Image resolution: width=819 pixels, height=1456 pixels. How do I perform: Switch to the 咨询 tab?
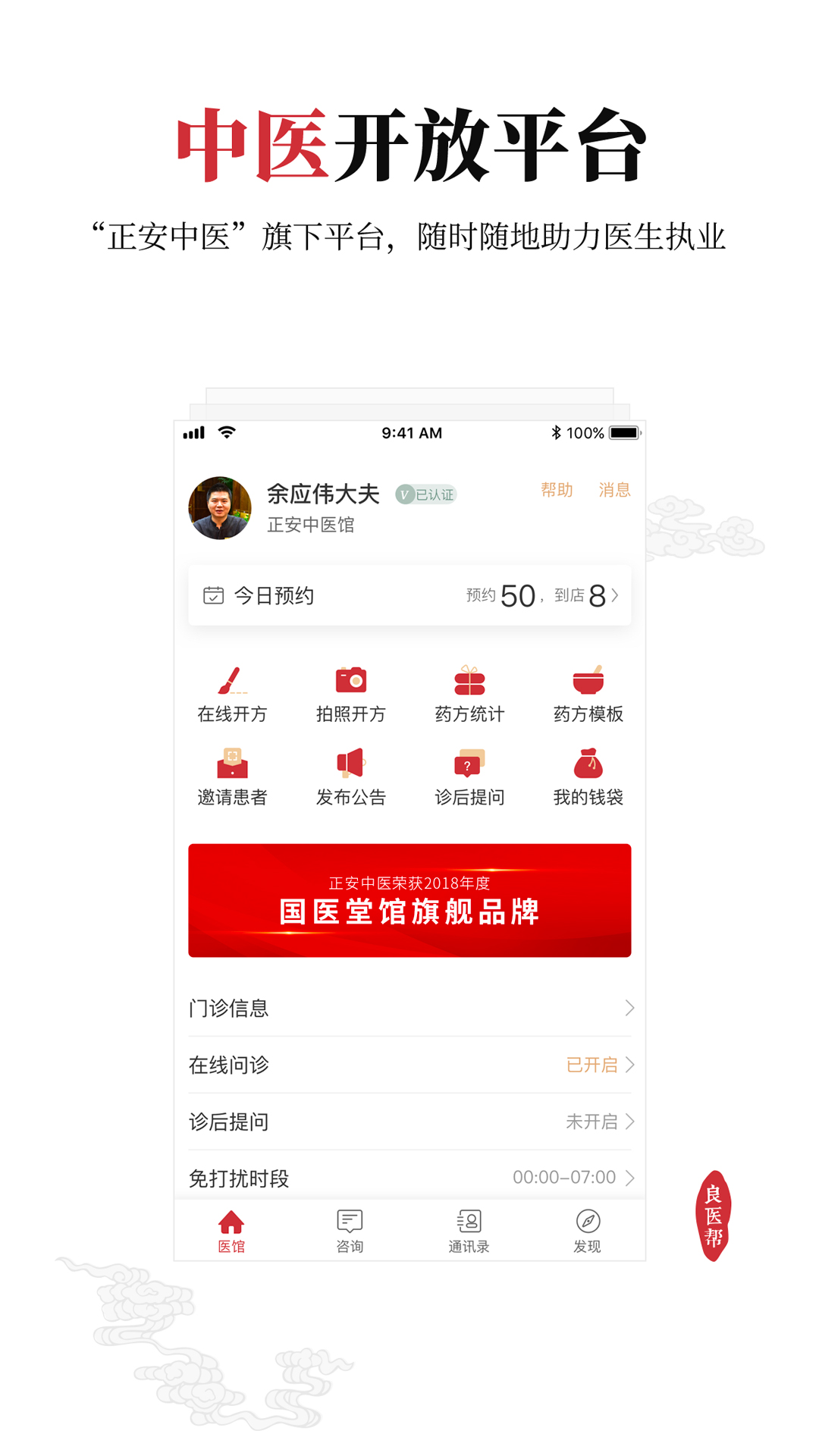[x=350, y=1230]
